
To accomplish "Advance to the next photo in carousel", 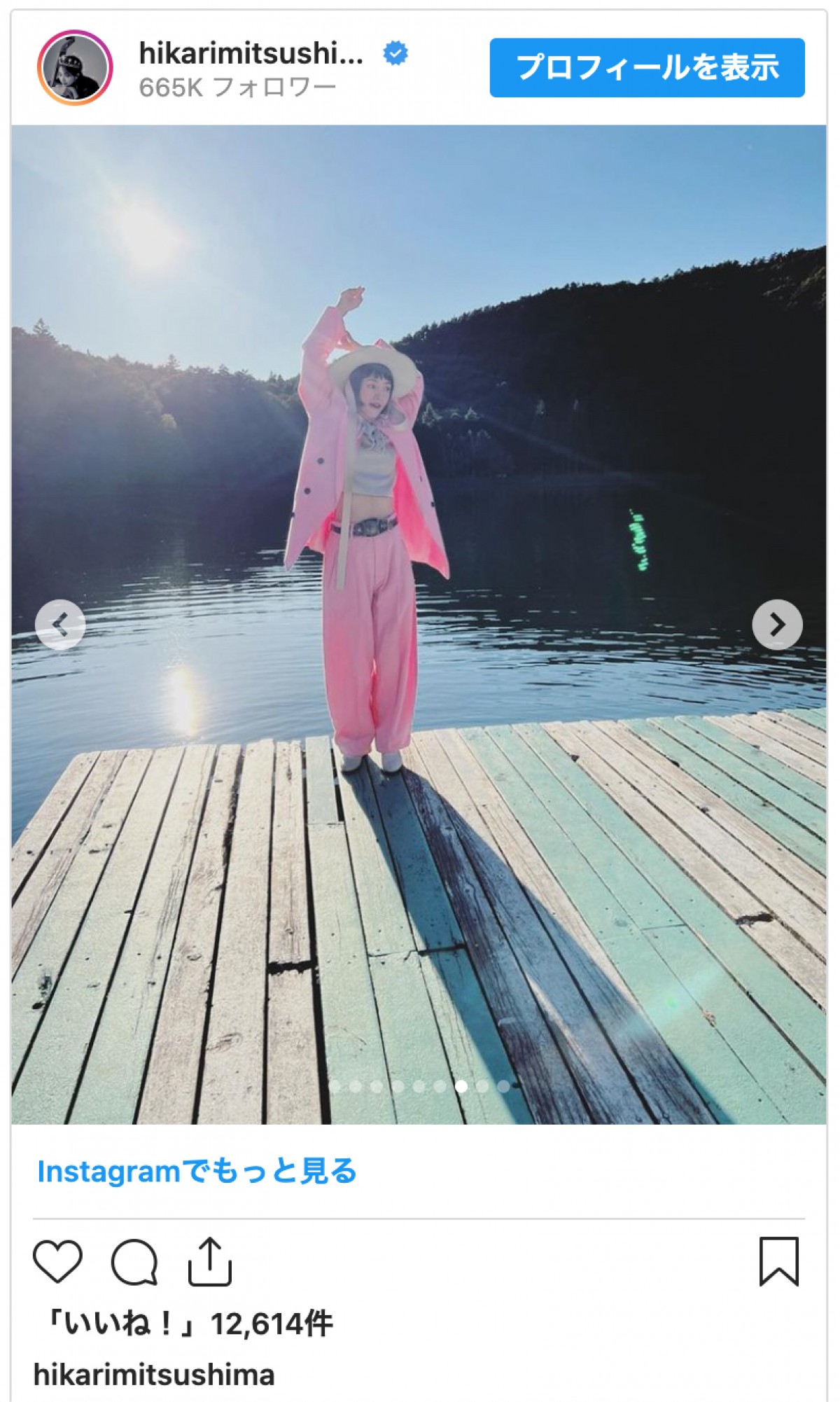I will click(x=777, y=624).
